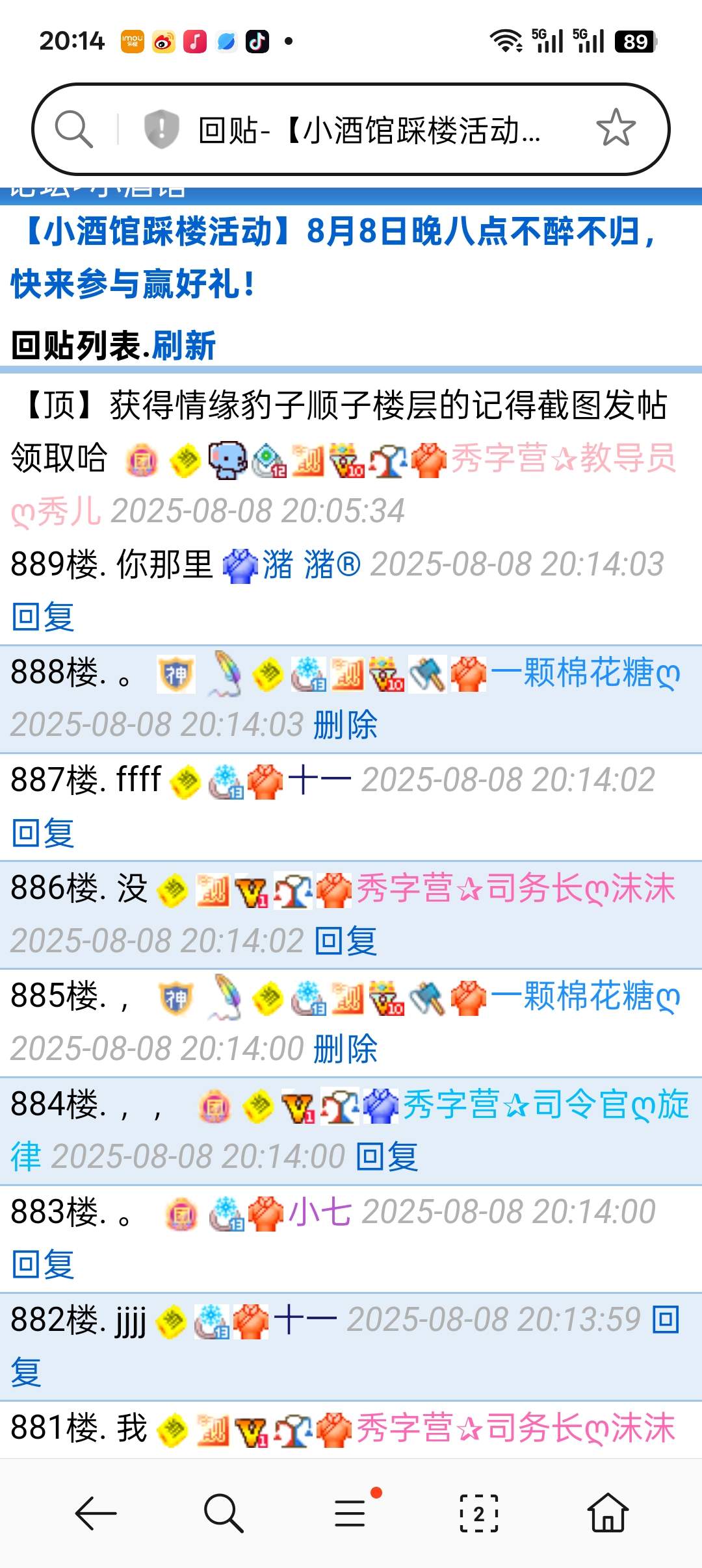Go to the browser home page
Screen dimensions: 702x1568
(x=608, y=1513)
